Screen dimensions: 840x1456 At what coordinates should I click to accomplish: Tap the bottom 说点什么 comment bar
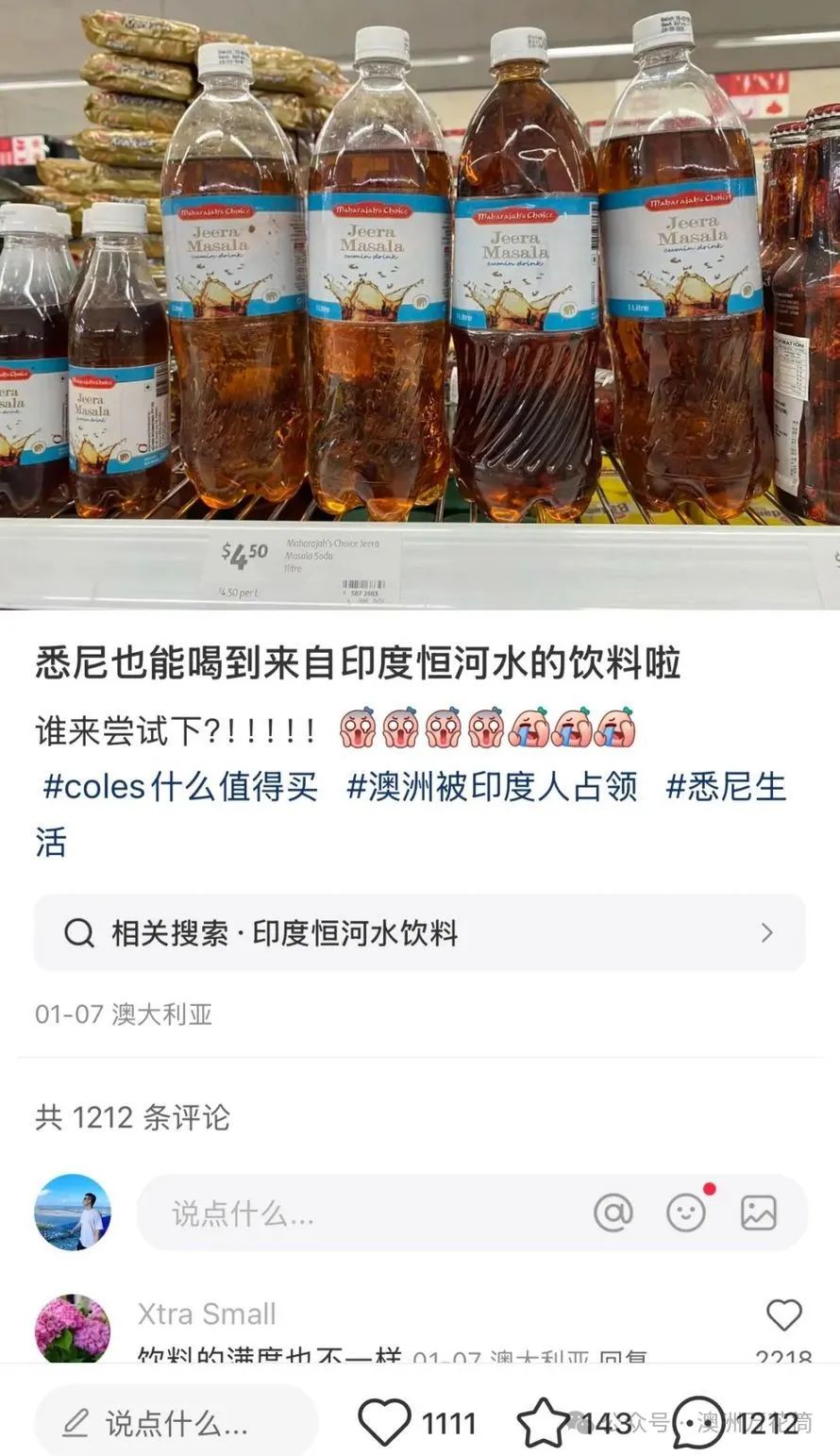(x=176, y=1423)
